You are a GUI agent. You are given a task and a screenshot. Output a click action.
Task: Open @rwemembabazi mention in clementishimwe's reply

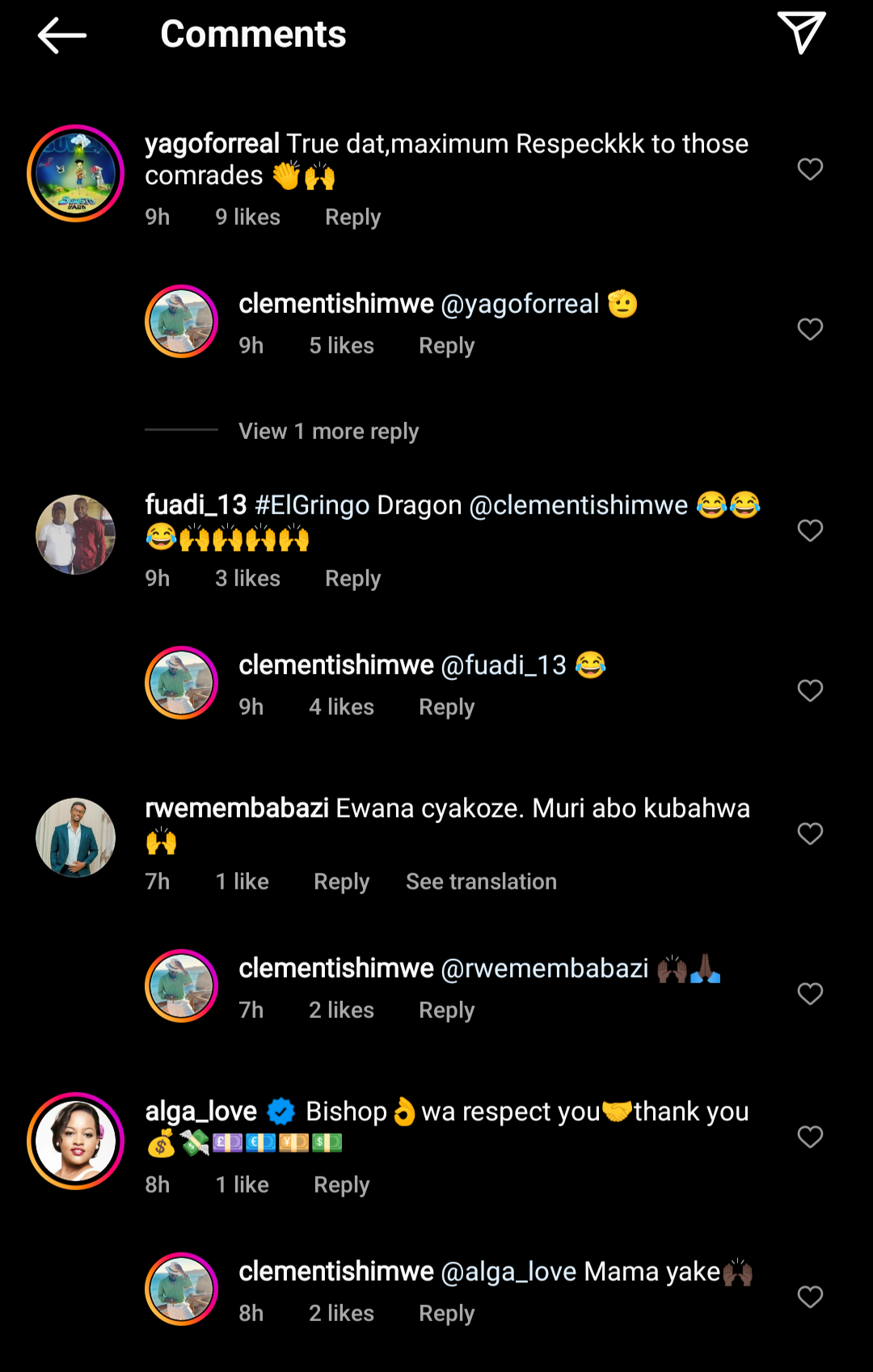click(x=545, y=969)
